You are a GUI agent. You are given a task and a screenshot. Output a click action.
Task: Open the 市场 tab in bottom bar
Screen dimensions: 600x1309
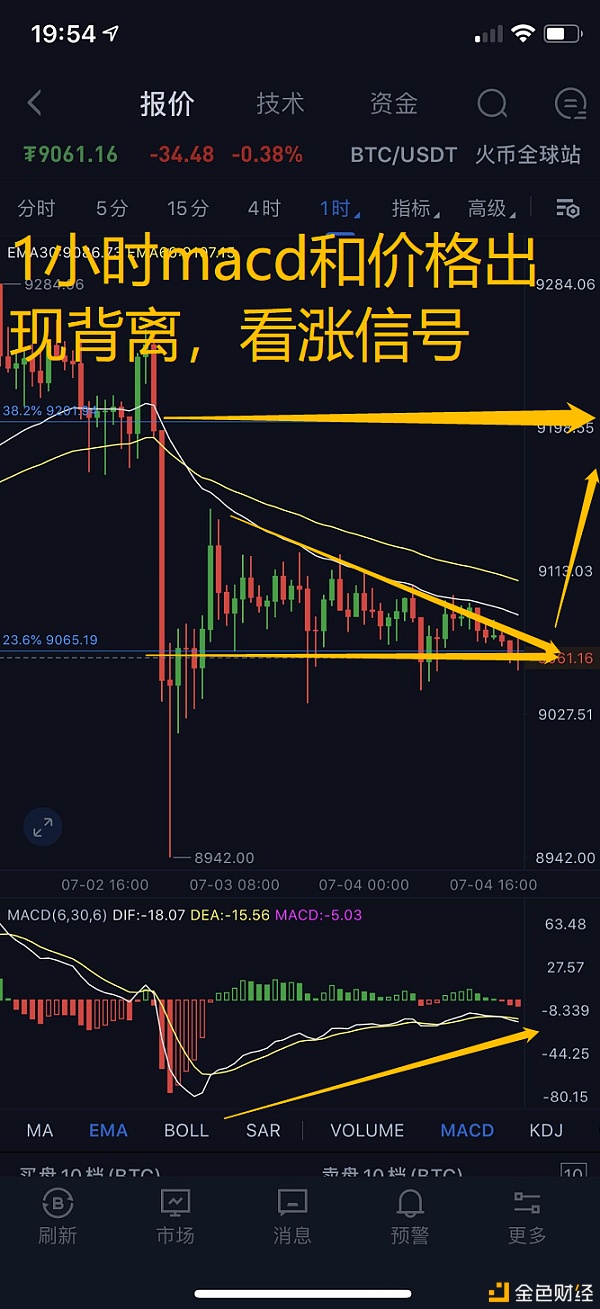[x=175, y=1217]
